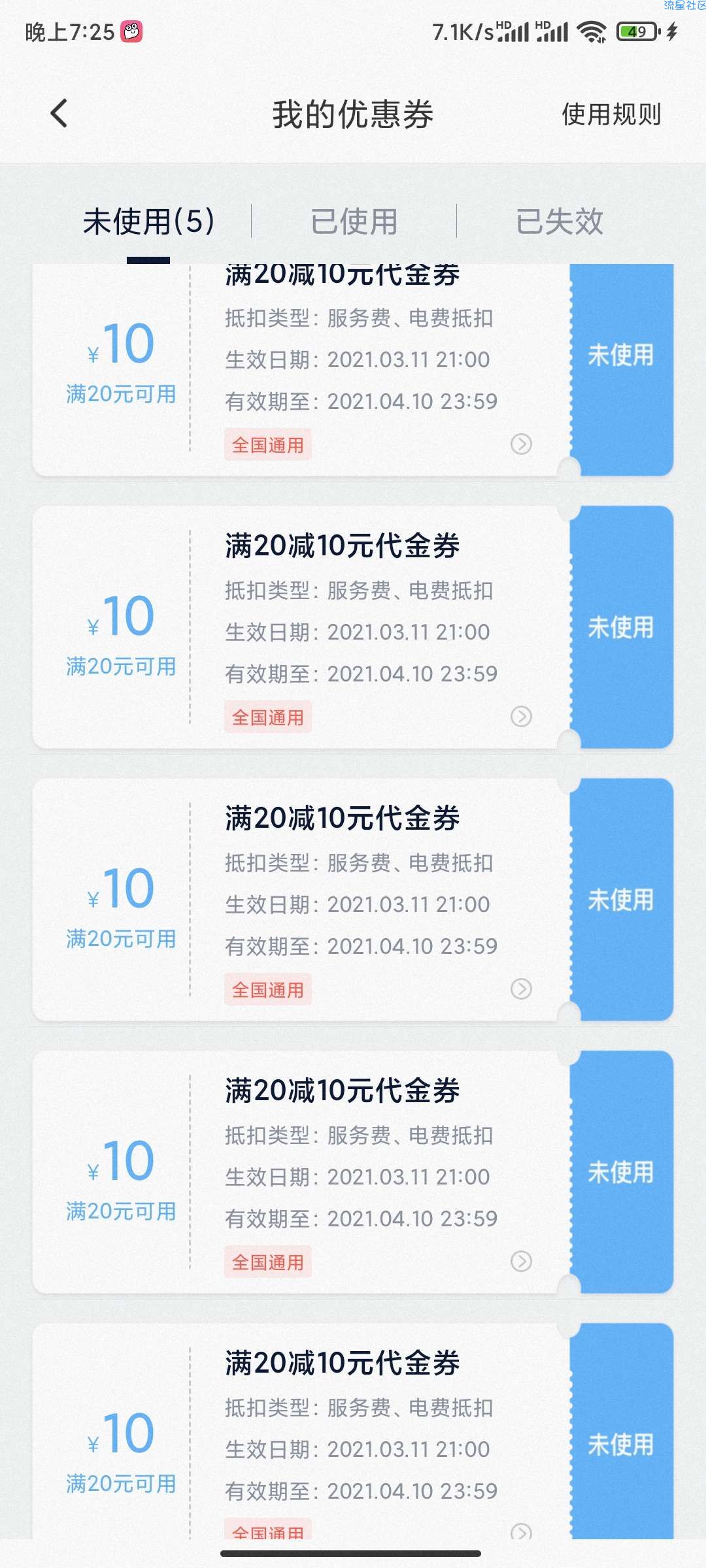The height and width of the screenshot is (1568, 706).
Task: Open the 使用规则 usage rules
Action: (611, 114)
